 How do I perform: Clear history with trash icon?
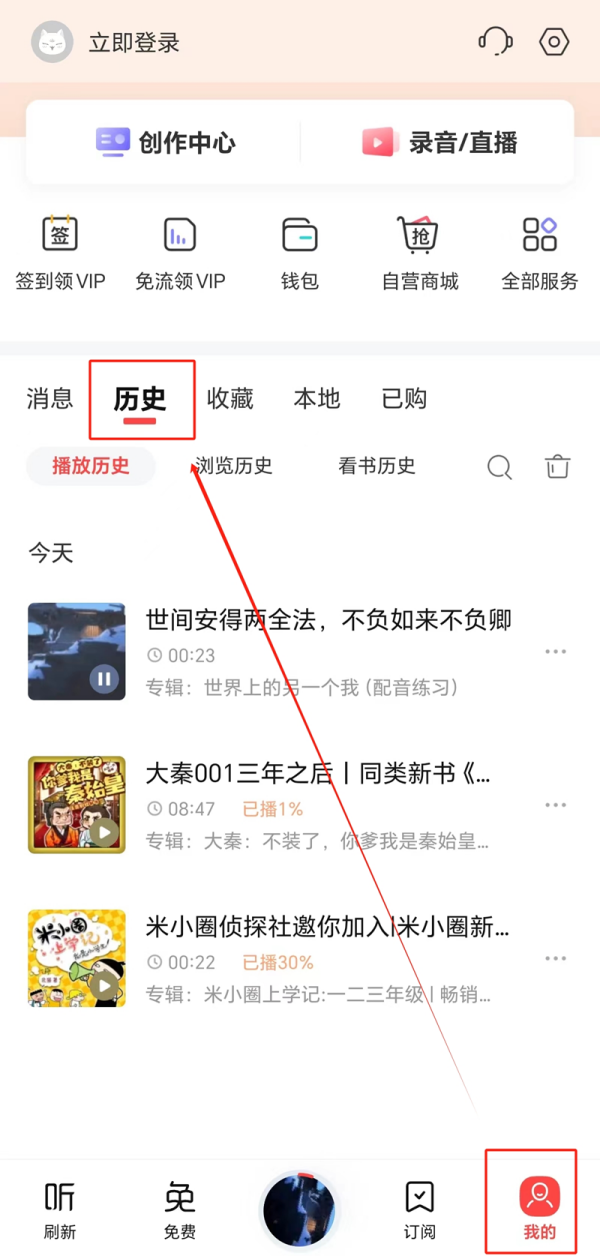pyautogui.click(x=557, y=467)
